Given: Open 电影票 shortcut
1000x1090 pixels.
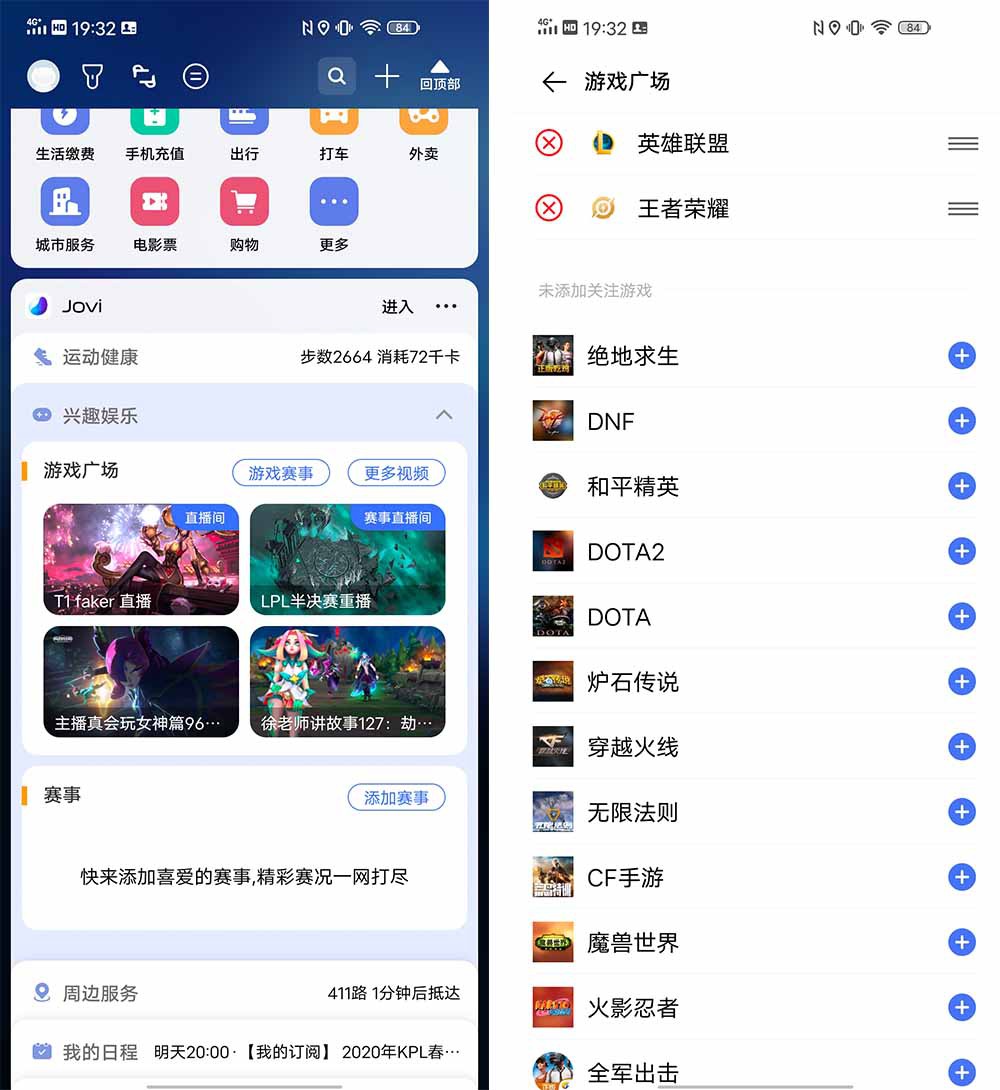Looking at the screenshot, I should 155,214.
